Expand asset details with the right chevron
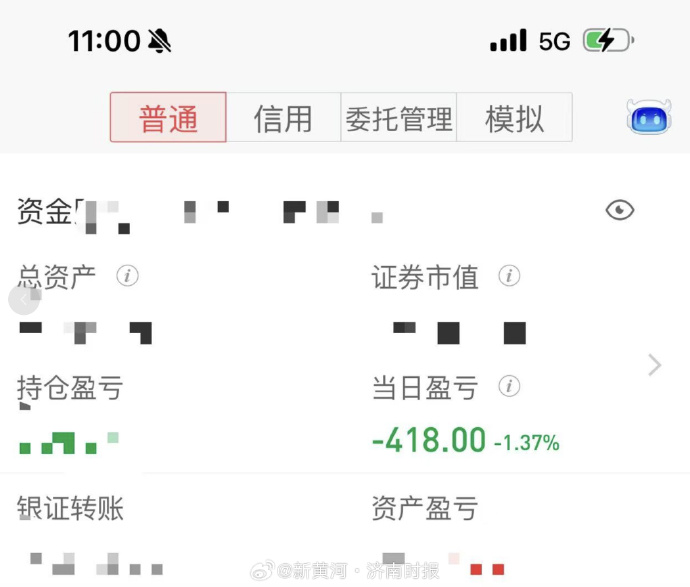This screenshot has width=690, height=587. click(x=655, y=365)
